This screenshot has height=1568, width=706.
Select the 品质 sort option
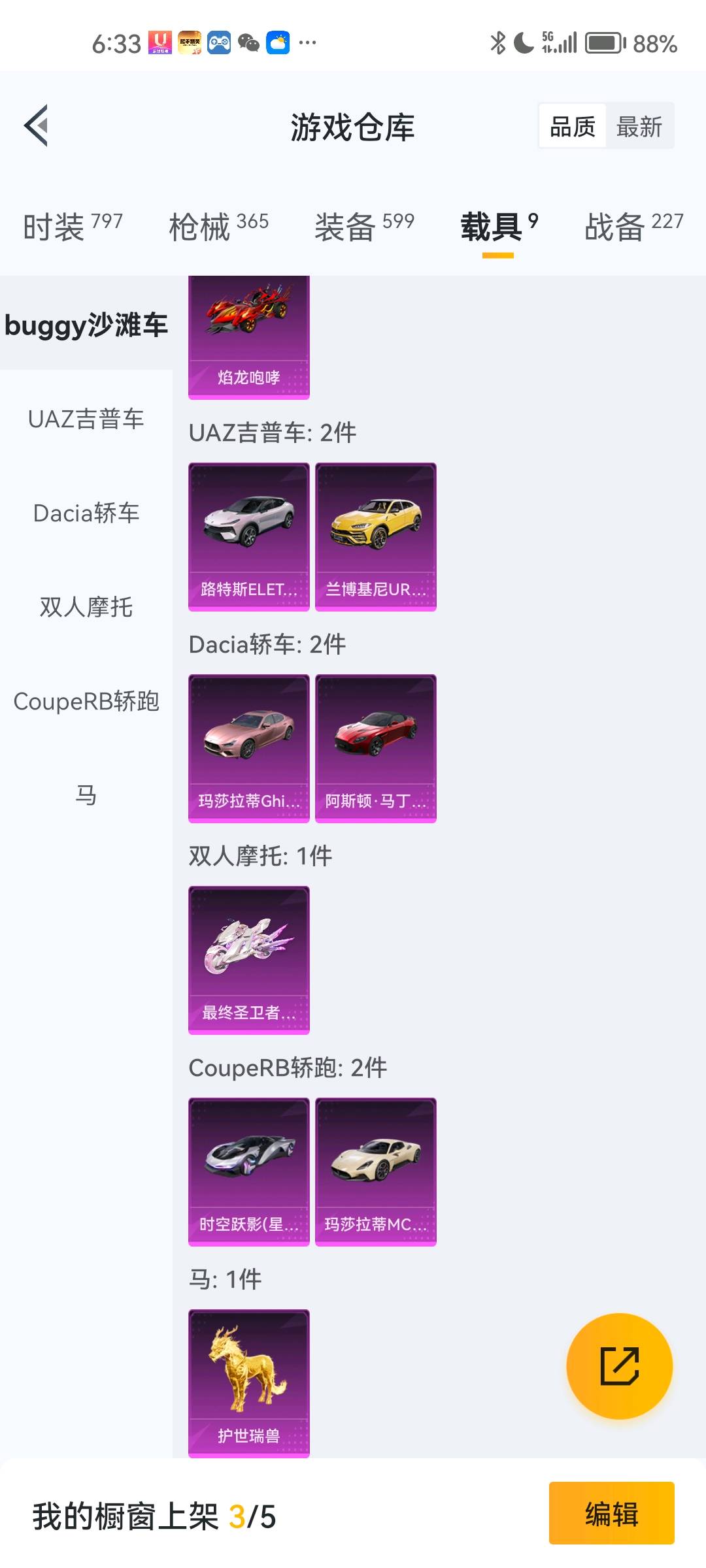573,126
